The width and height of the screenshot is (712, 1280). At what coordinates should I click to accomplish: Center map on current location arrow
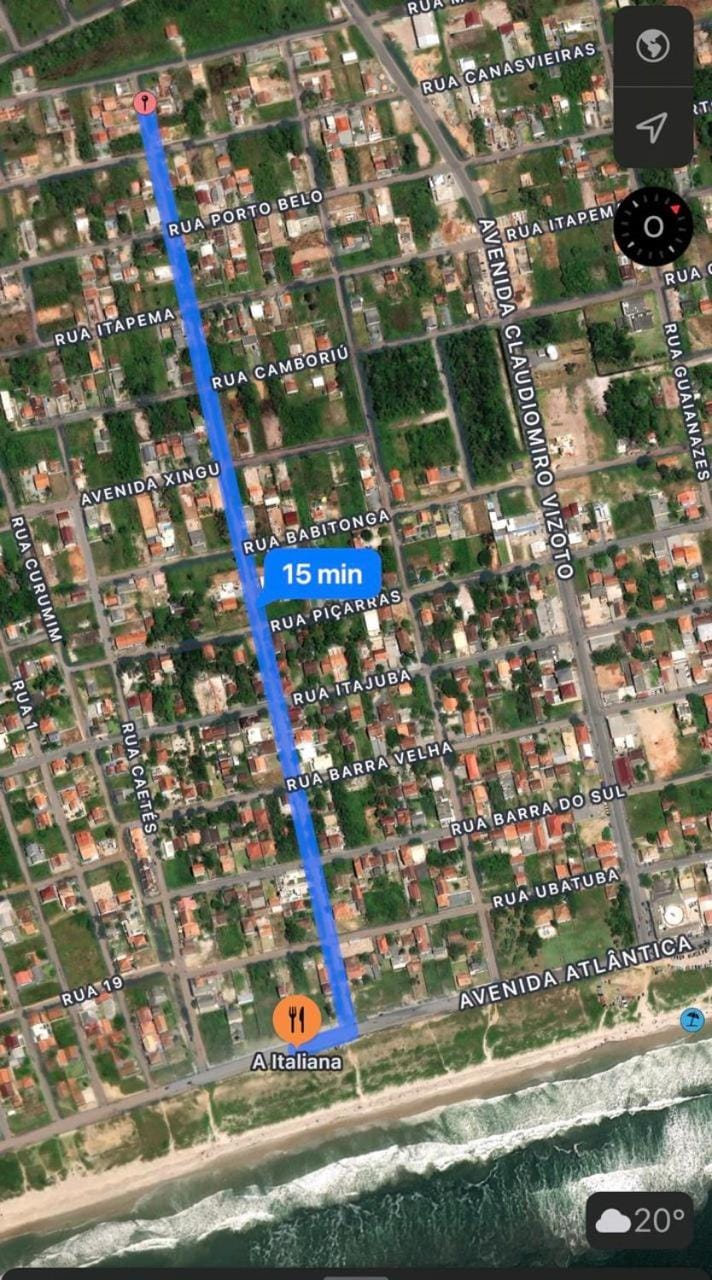coord(653,127)
